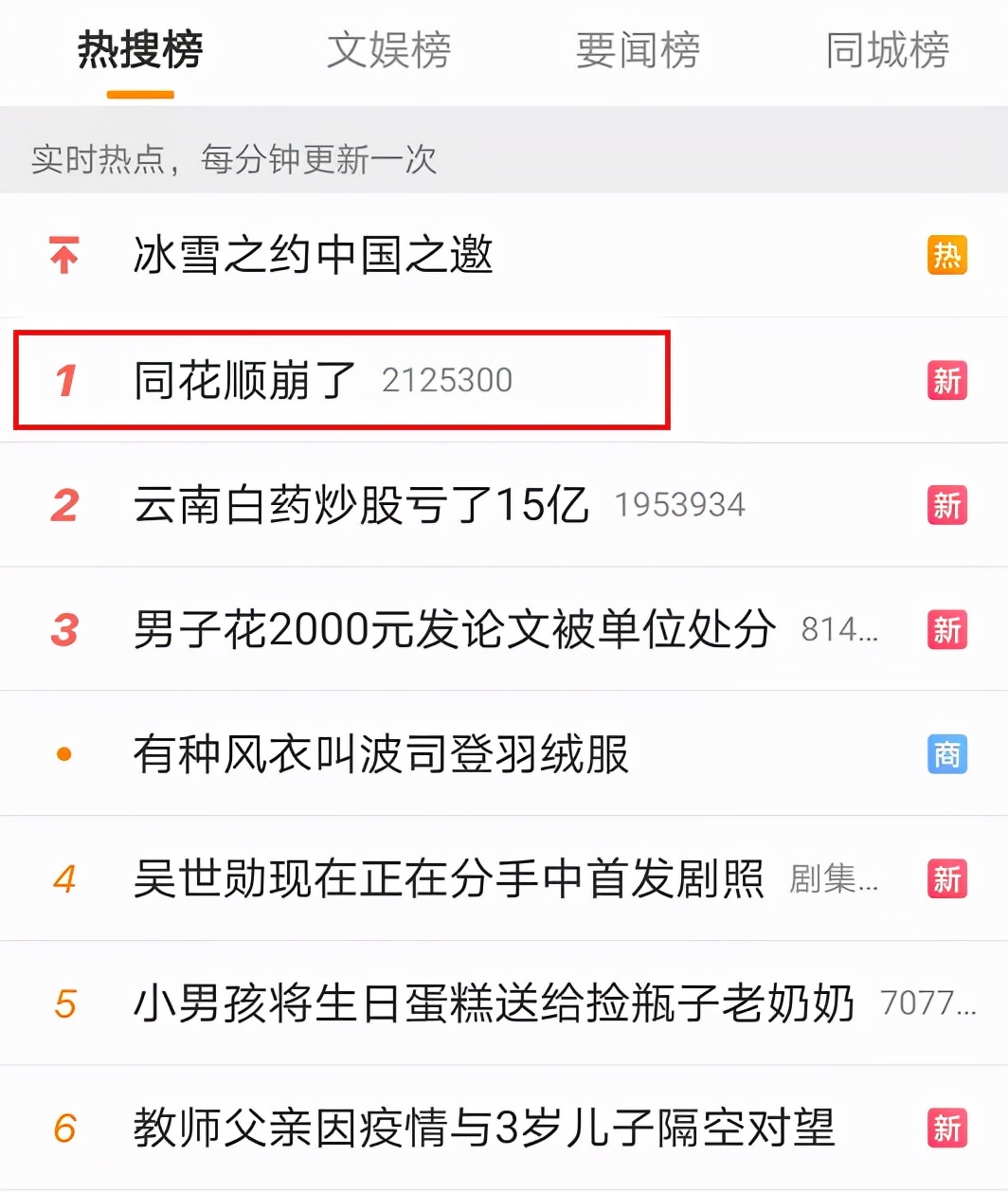Open the 同城榜 tab

(x=886, y=52)
